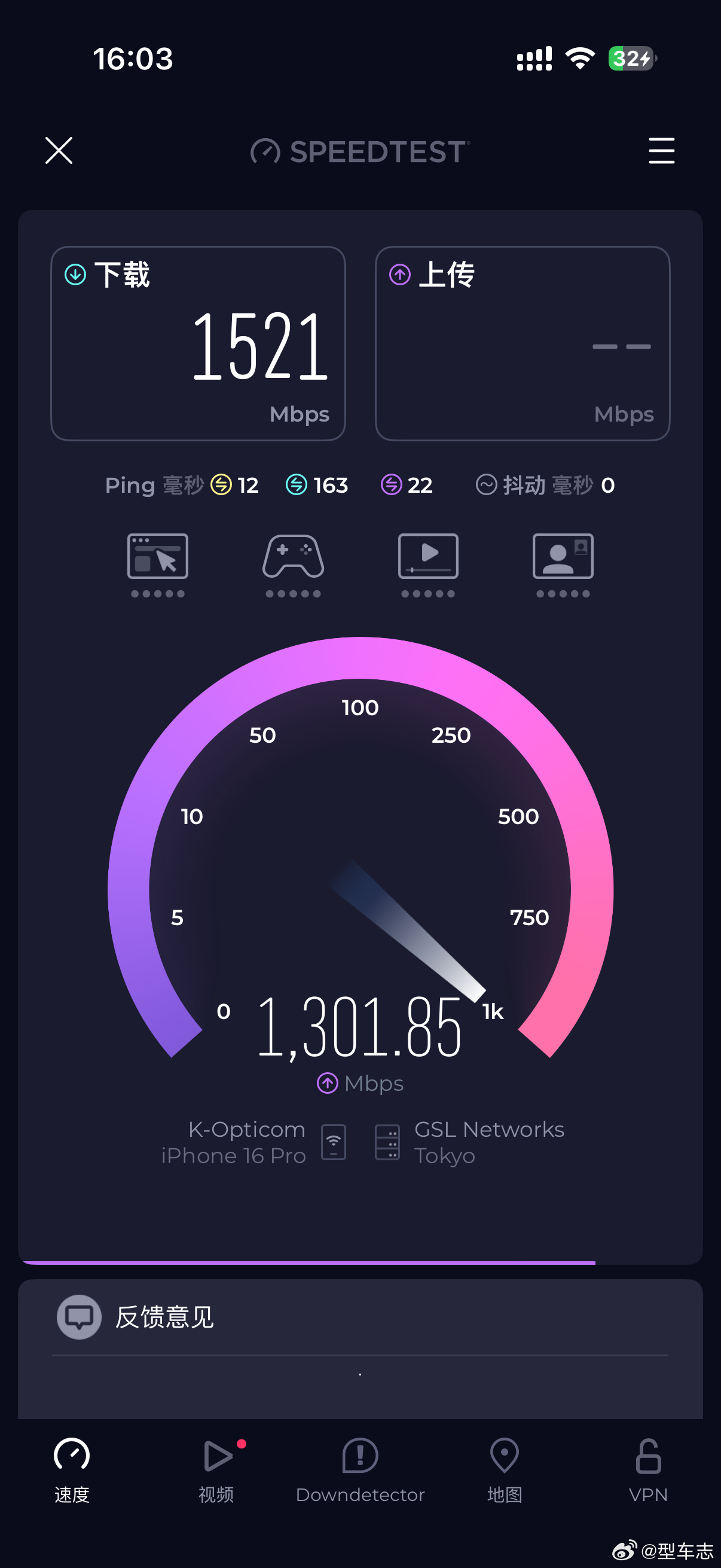The height and width of the screenshot is (1568, 721).
Task: Tap the feedback speech bubble icon
Action: pos(78,1317)
